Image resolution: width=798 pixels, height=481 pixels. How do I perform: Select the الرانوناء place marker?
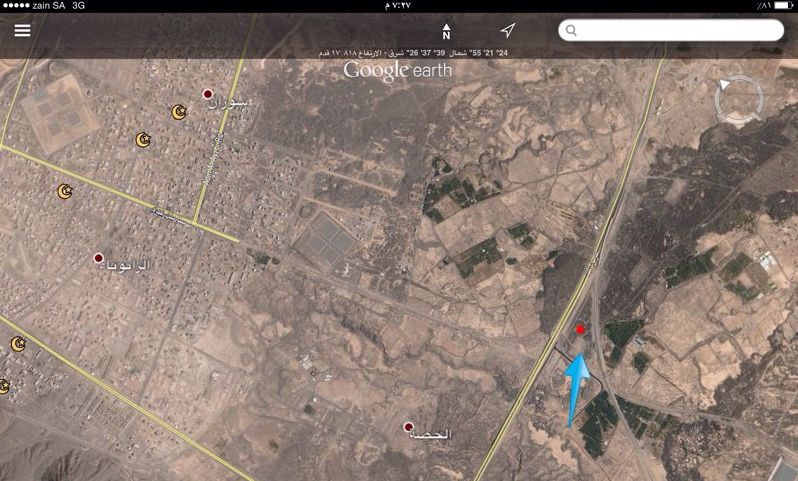pyautogui.click(x=99, y=258)
